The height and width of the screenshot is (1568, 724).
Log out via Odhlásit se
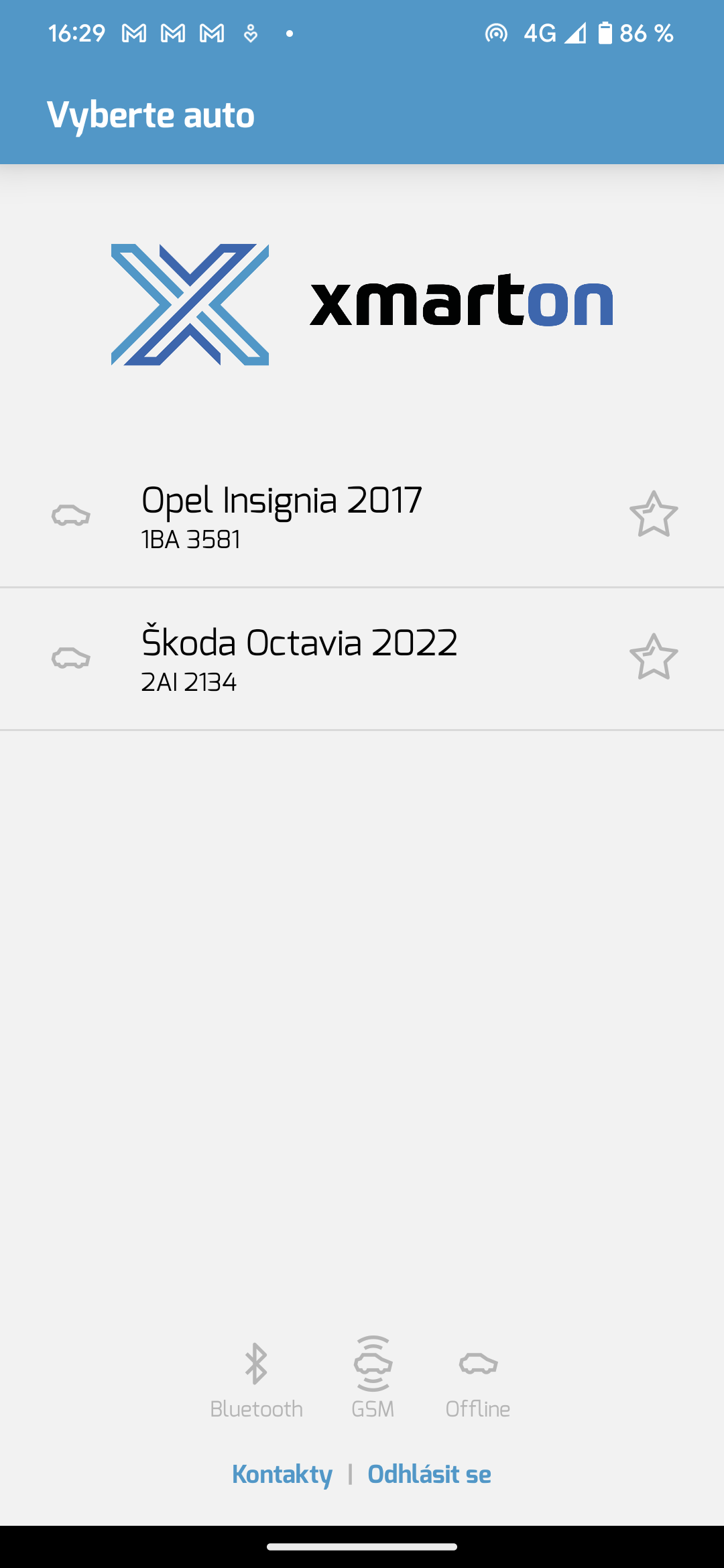[429, 1474]
